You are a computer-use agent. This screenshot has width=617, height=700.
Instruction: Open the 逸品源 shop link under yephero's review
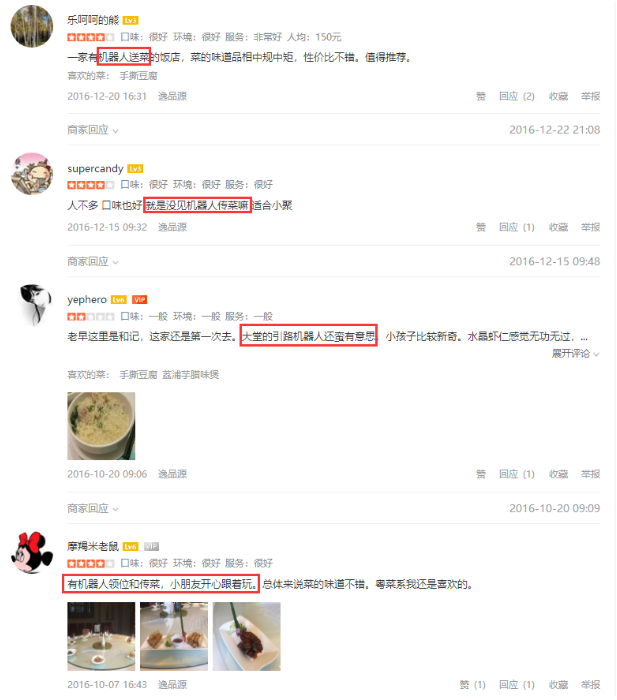click(x=172, y=474)
